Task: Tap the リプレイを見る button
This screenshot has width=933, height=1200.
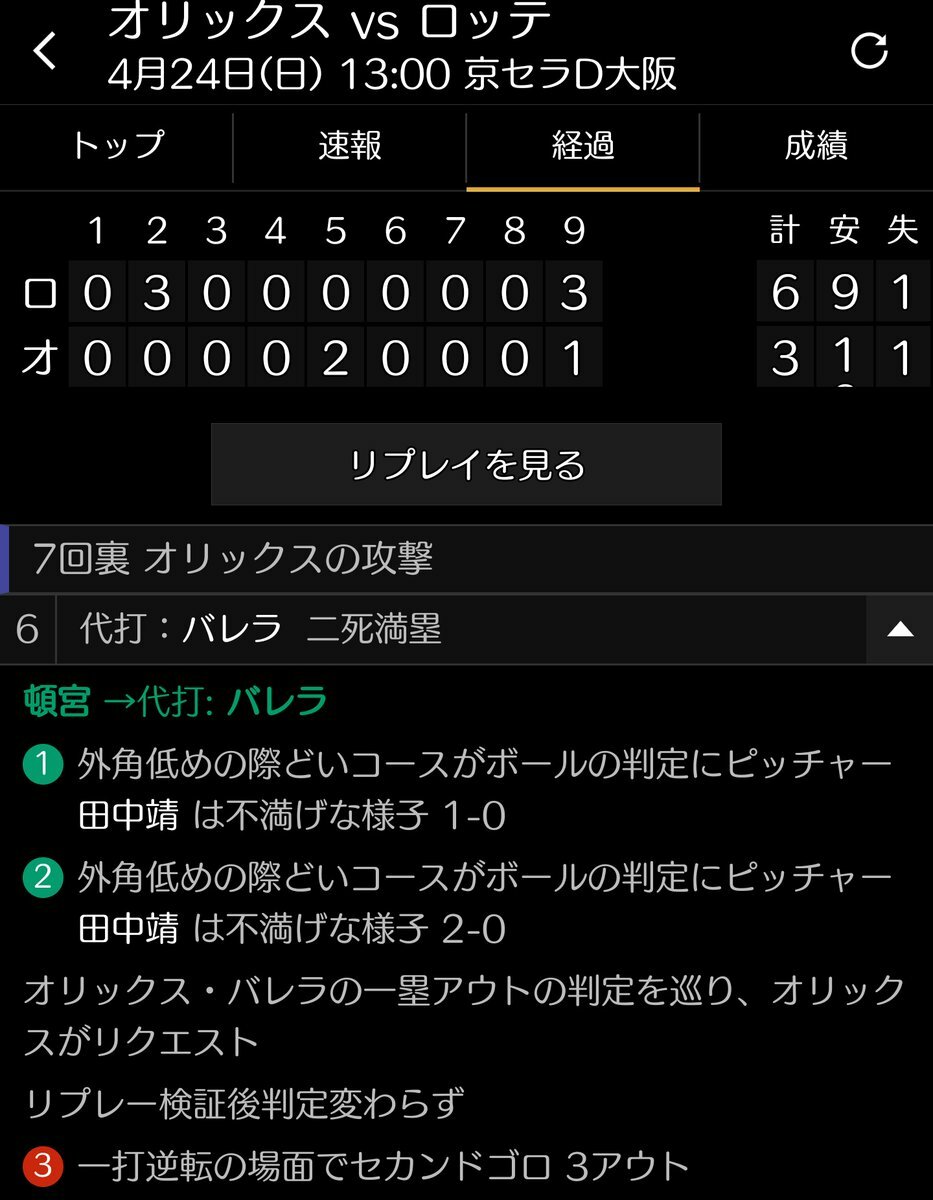Action: 466,465
